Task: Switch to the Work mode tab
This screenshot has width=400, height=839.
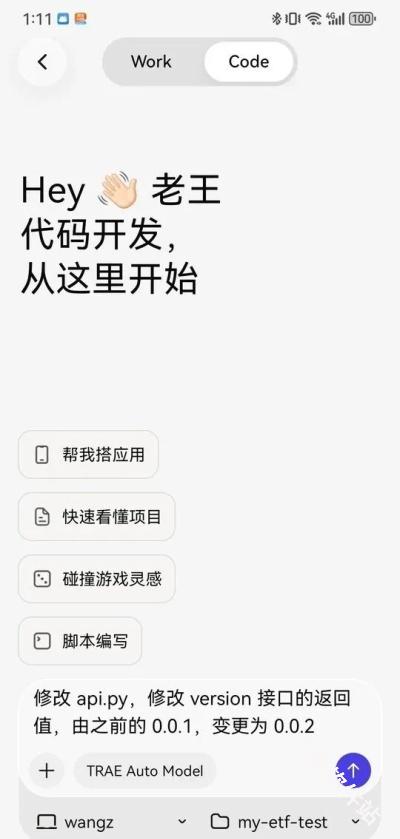Action: [x=151, y=62]
